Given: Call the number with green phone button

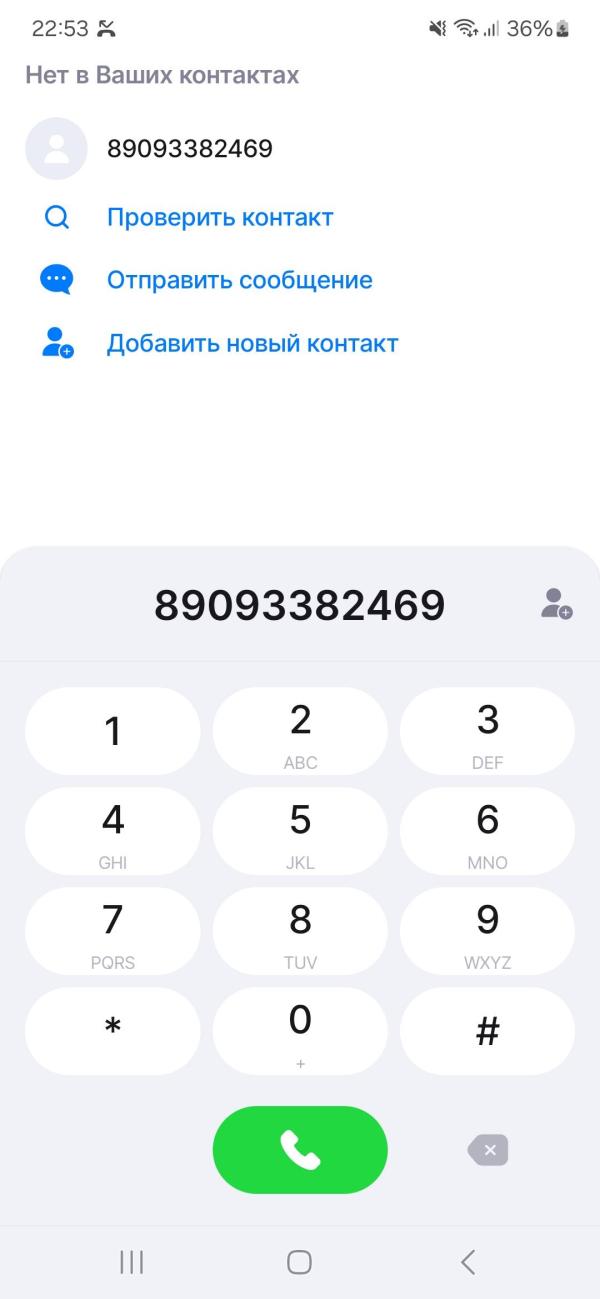Looking at the screenshot, I should 300,1150.
